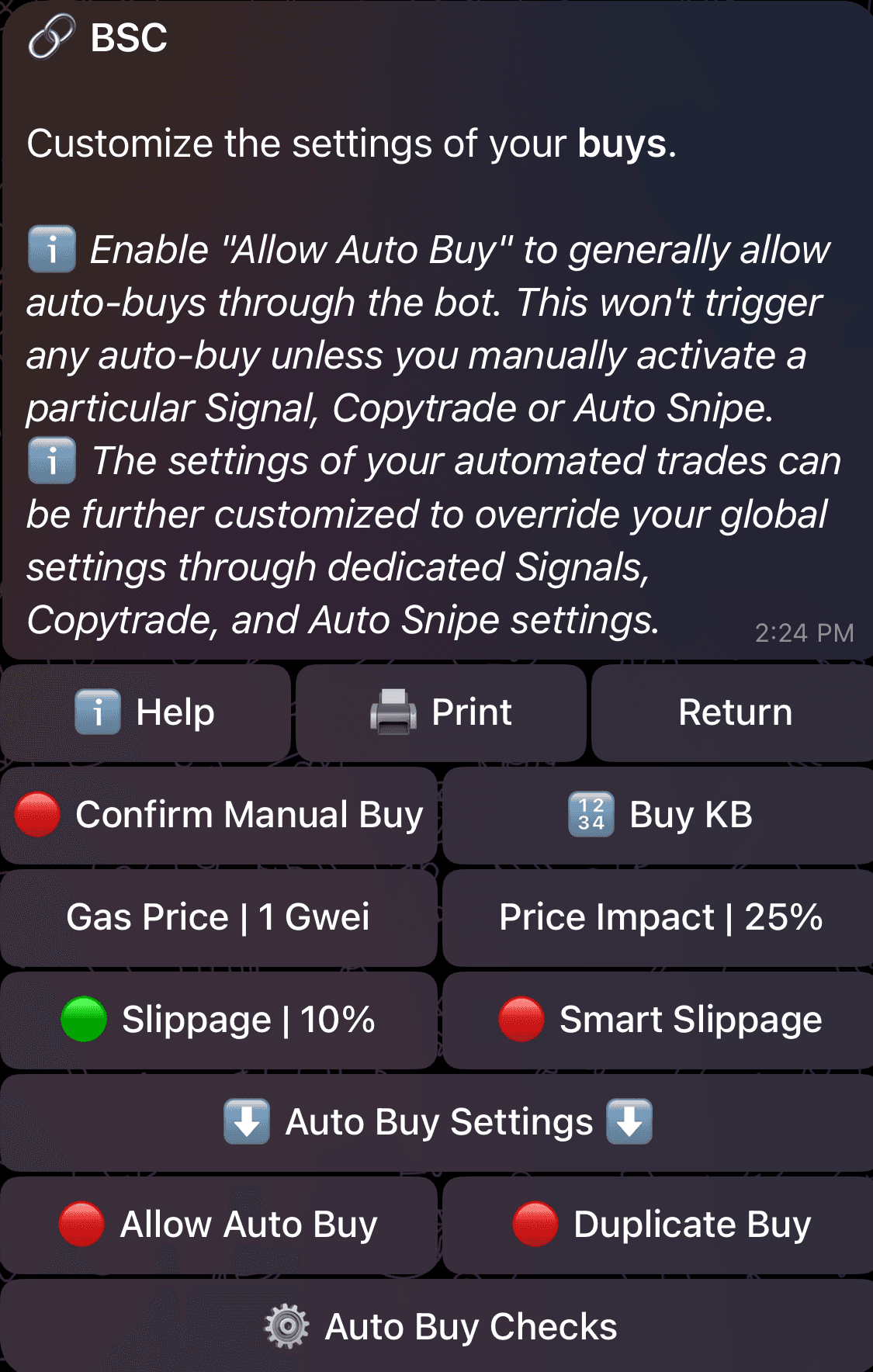
Task: Click the green circle on Slippage
Action: coord(85,1020)
